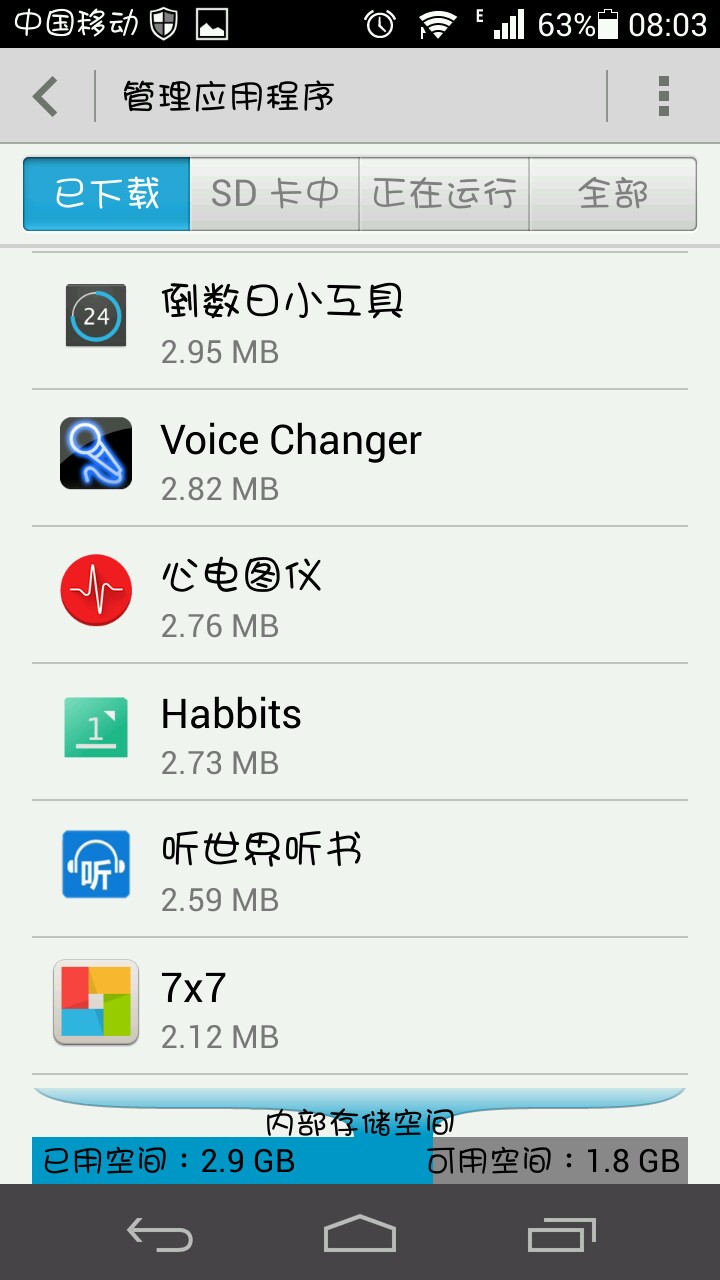Open the Habbits app entry
This screenshot has height=1280, width=720.
[x=360, y=732]
